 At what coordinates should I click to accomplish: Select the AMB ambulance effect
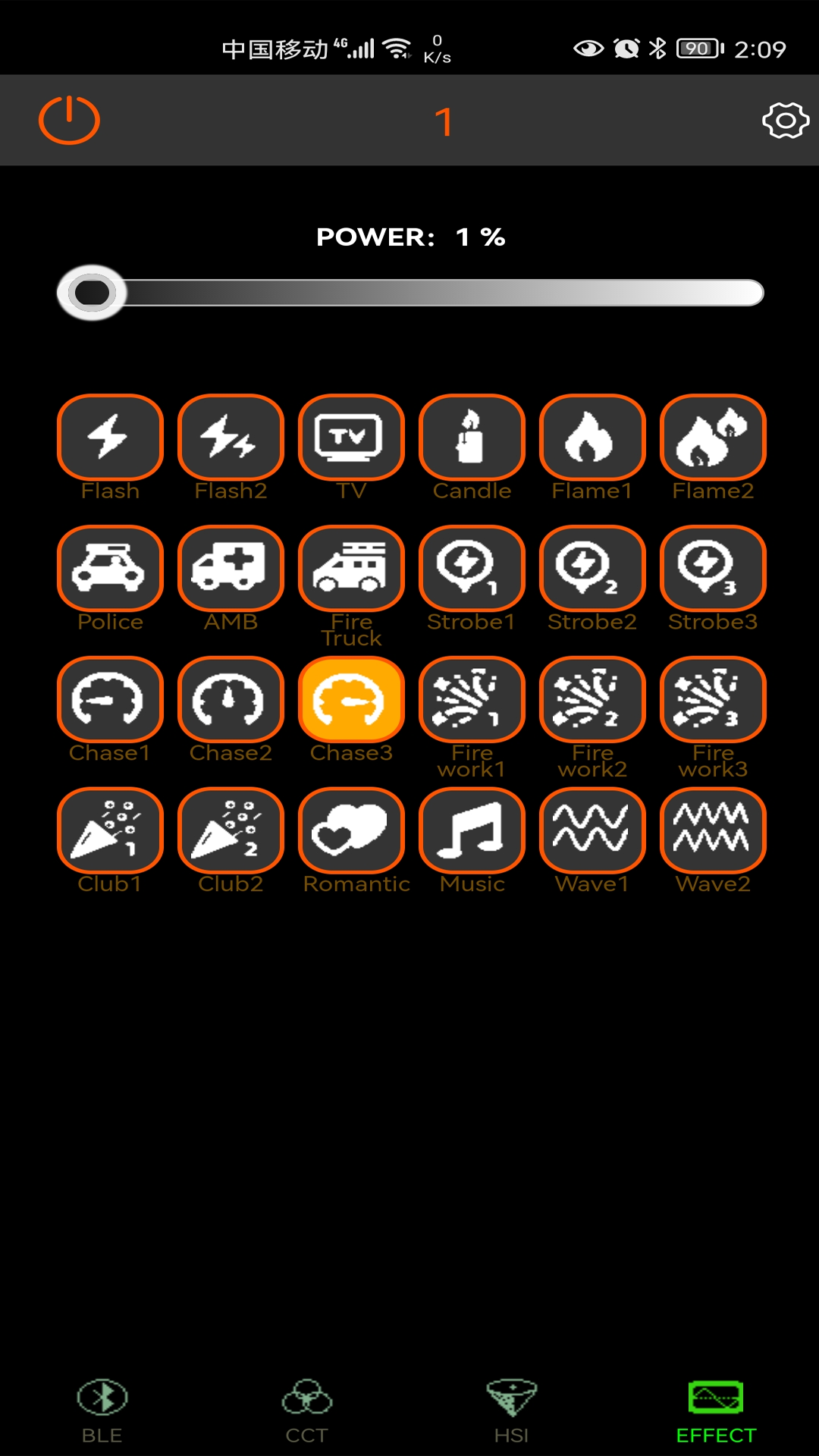pos(231,567)
